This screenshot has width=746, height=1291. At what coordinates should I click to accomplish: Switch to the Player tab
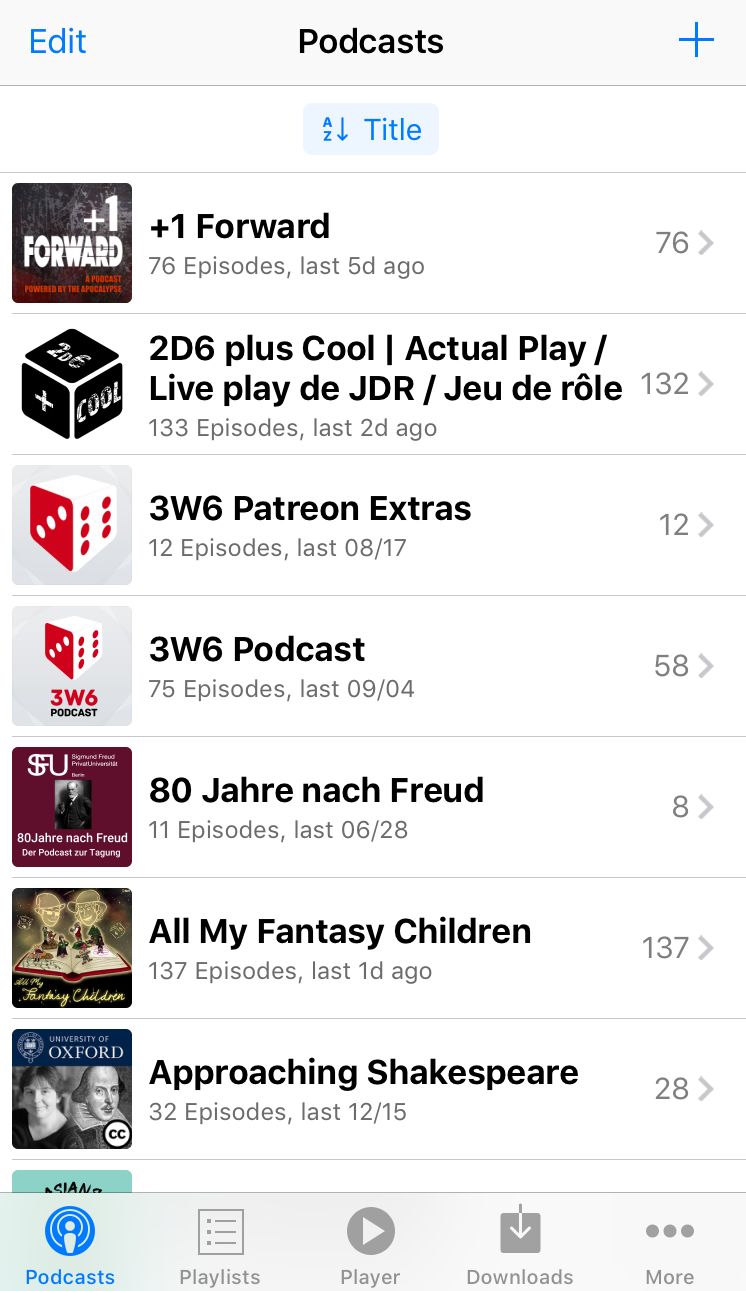tap(370, 1243)
